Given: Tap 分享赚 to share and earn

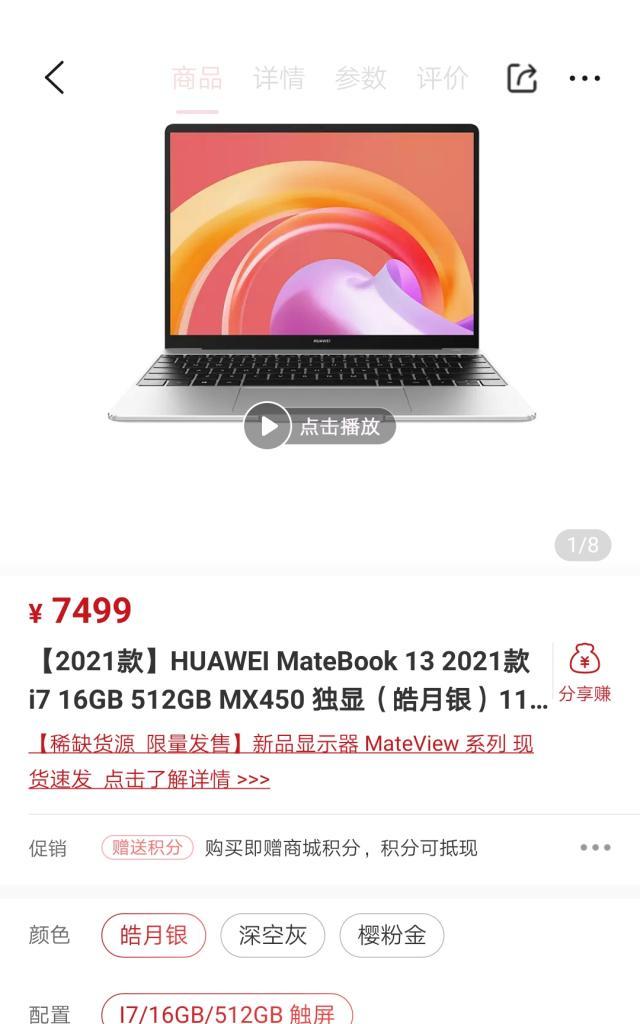Looking at the screenshot, I should pos(585,673).
